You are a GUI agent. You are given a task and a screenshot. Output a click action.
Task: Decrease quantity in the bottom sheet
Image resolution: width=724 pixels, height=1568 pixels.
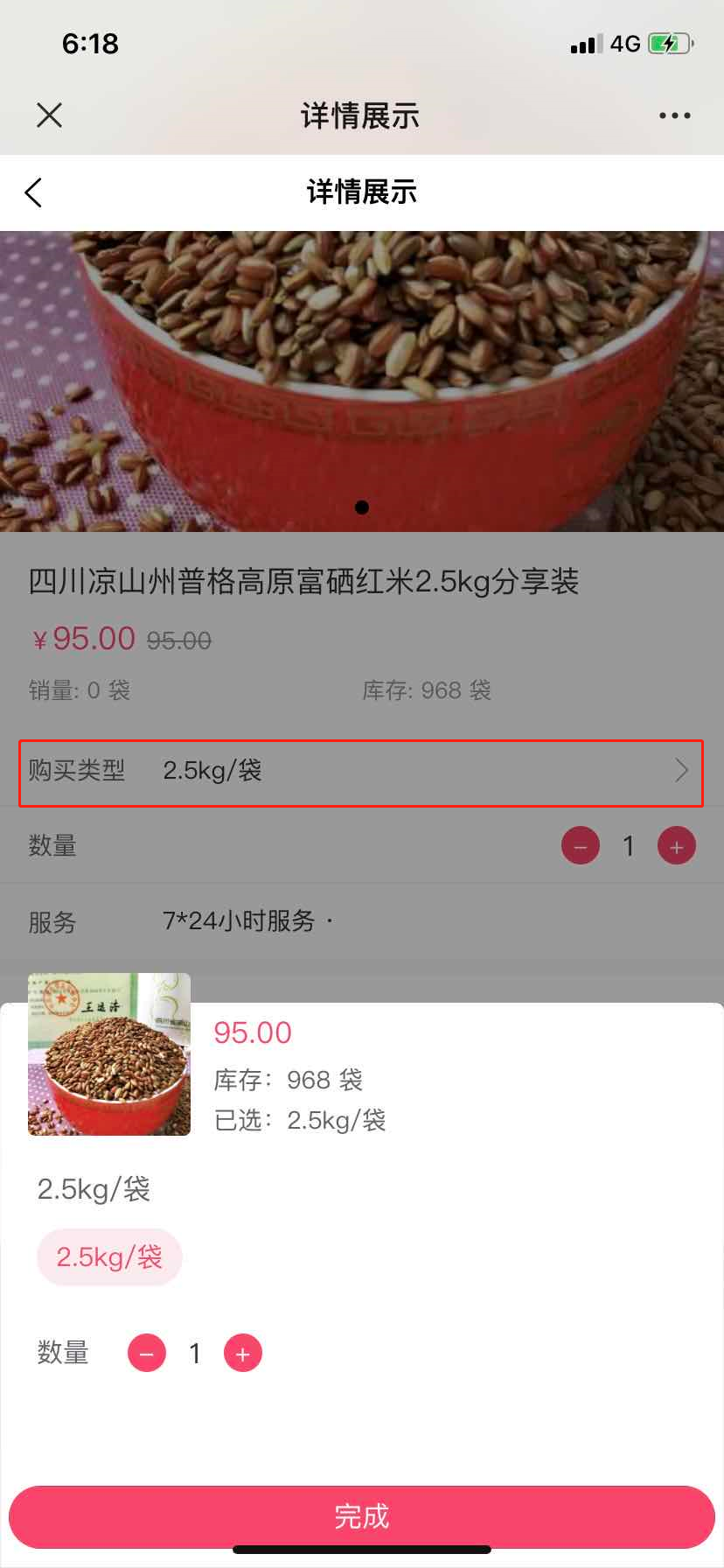pos(147,1354)
